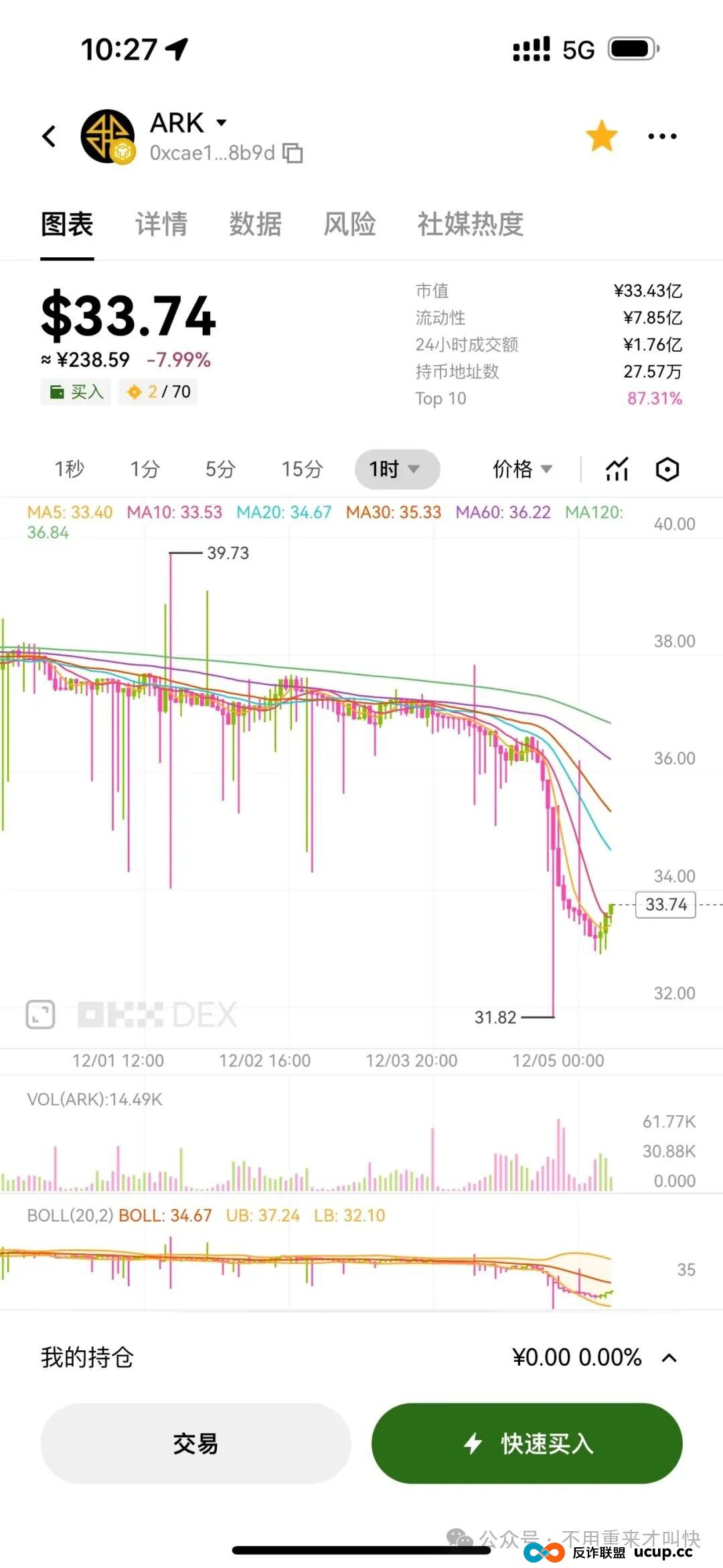The image size is (723, 1568).
Task: Tap the back arrow to leave ARK page
Action: pos(49,136)
